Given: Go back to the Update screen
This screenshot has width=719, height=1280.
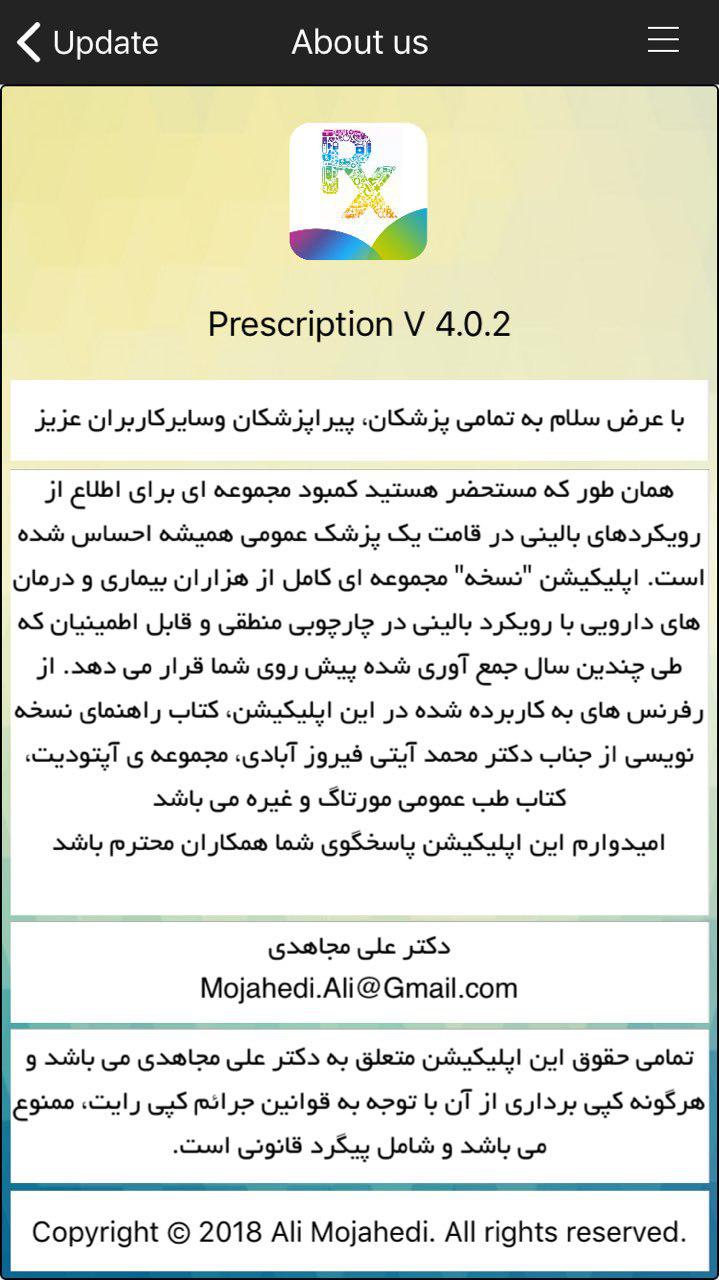Looking at the screenshot, I should 88,43.
